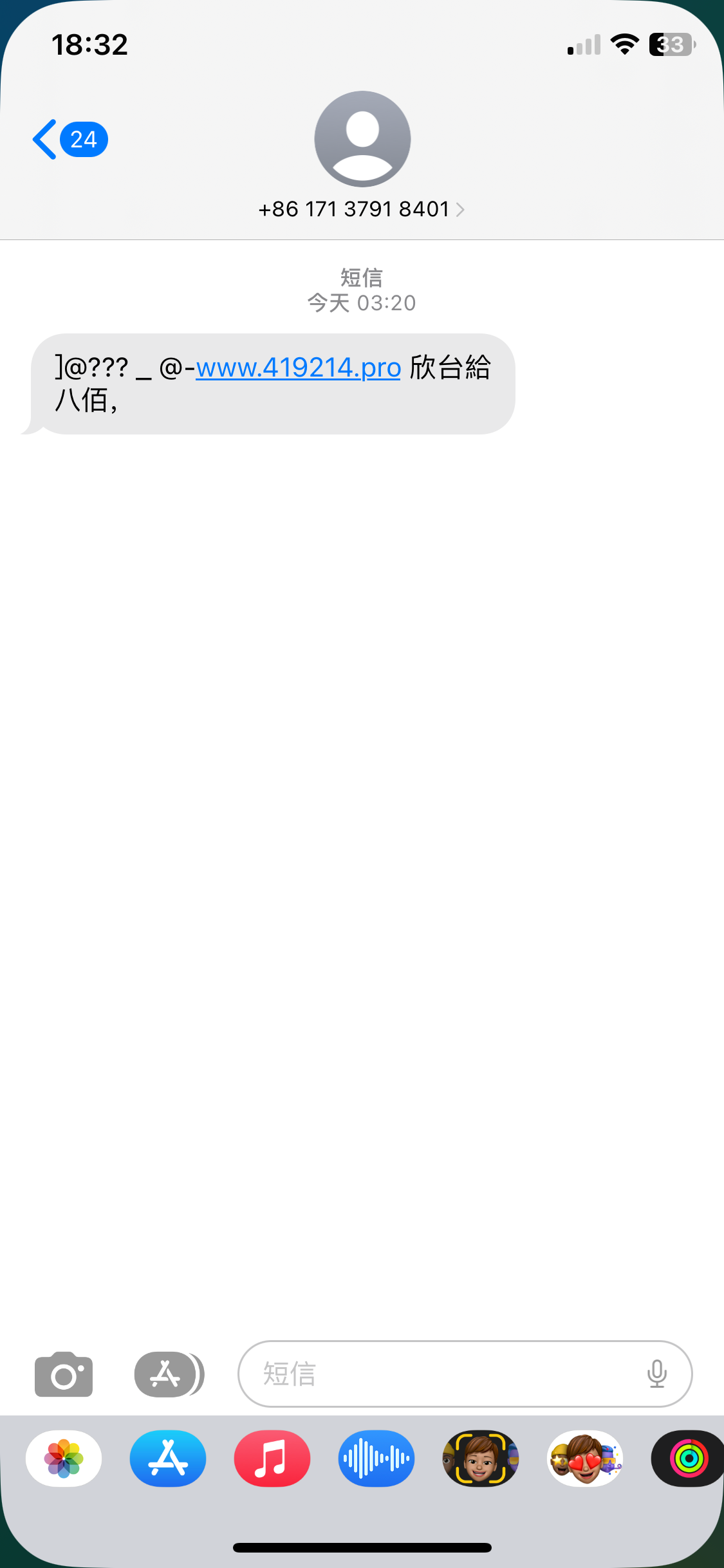Open the Memoji camera app
The image size is (724, 1568).
(x=481, y=1459)
